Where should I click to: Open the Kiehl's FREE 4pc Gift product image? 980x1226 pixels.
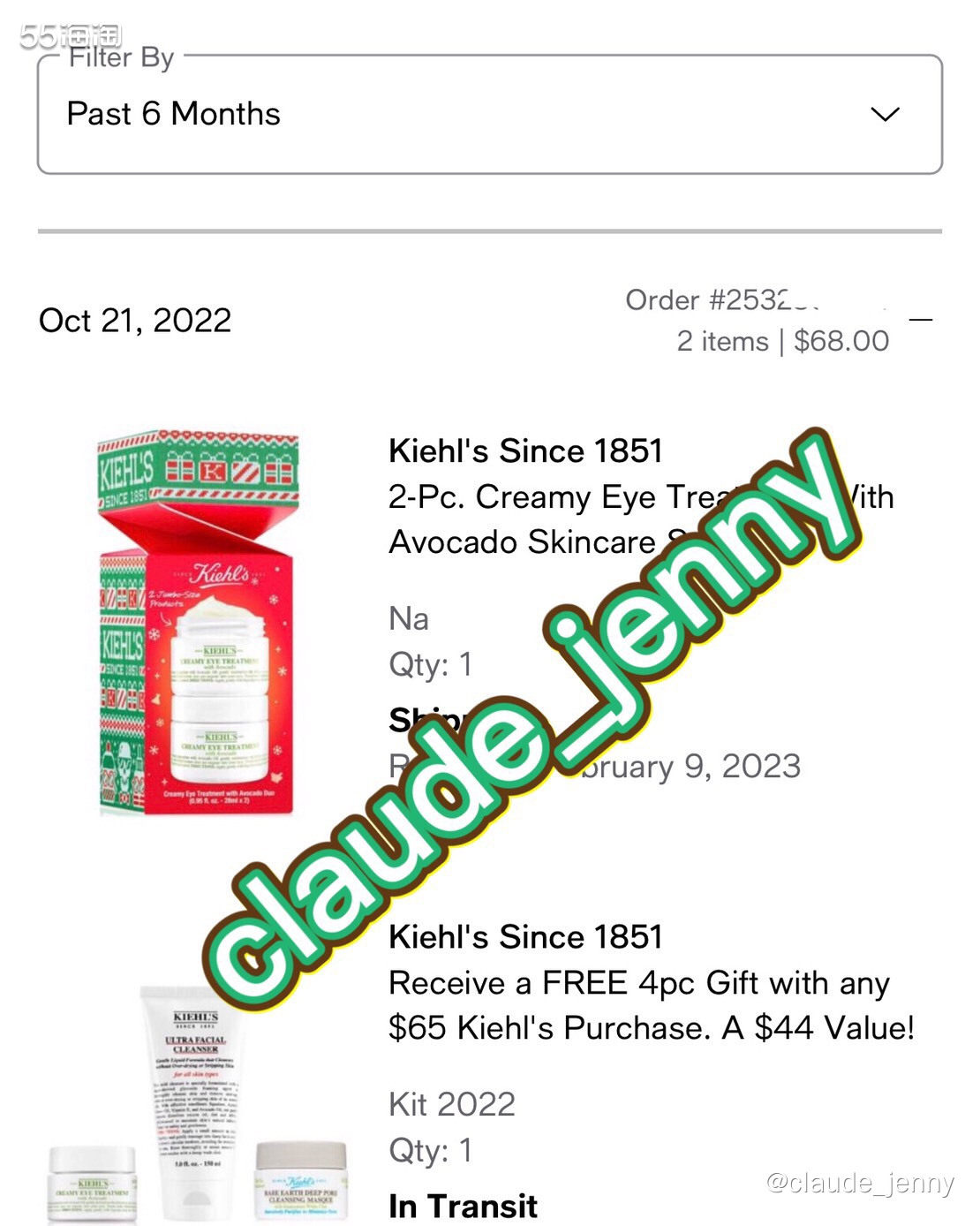click(199, 1104)
